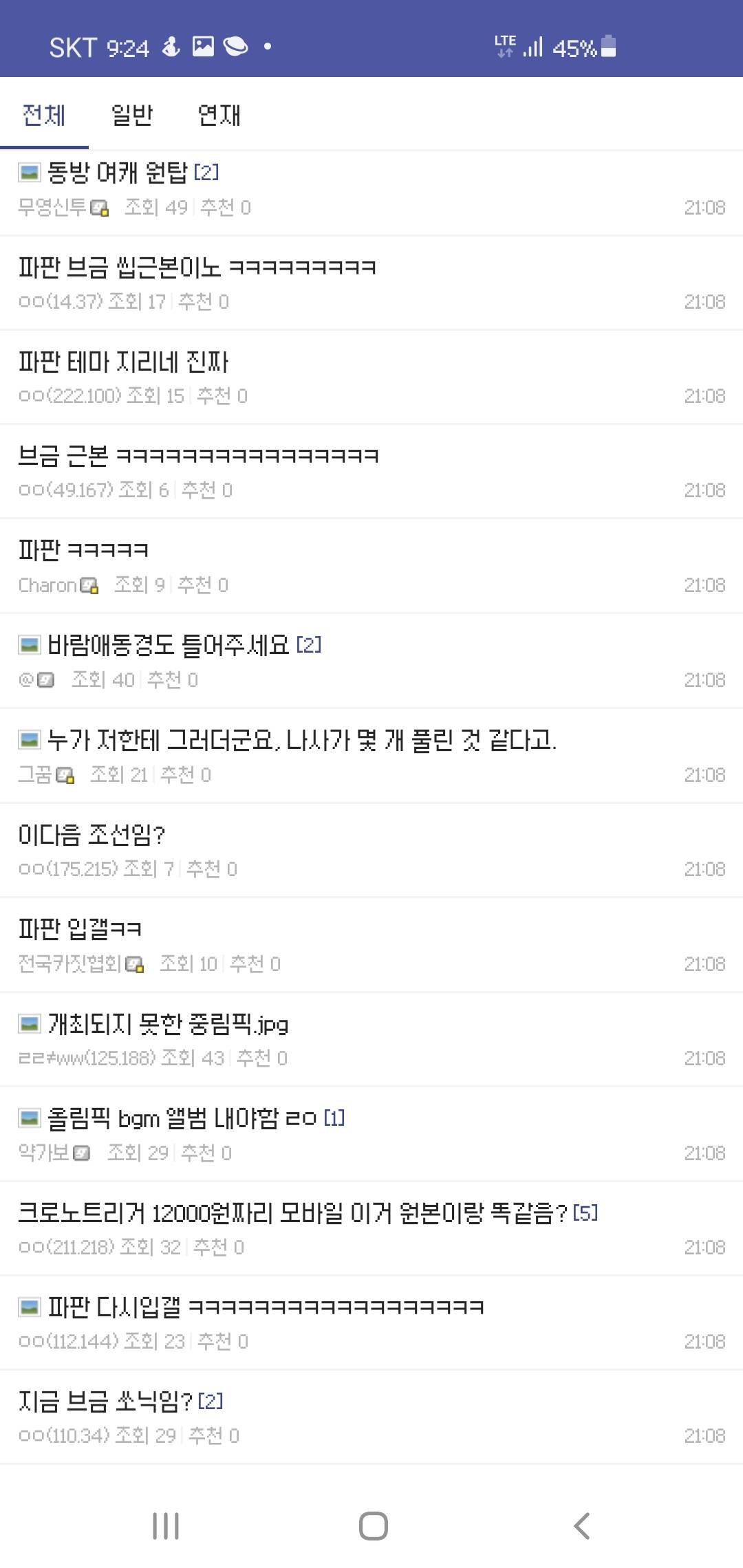
Task: Open the post 동방 여캐 원탑
Action: click(x=117, y=172)
